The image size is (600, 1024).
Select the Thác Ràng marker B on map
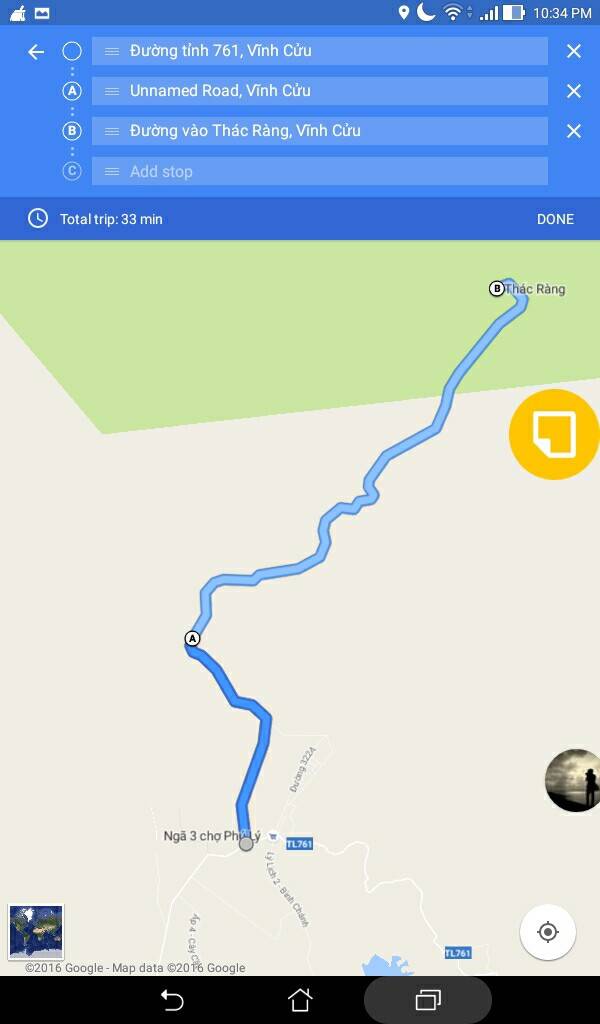pos(496,289)
